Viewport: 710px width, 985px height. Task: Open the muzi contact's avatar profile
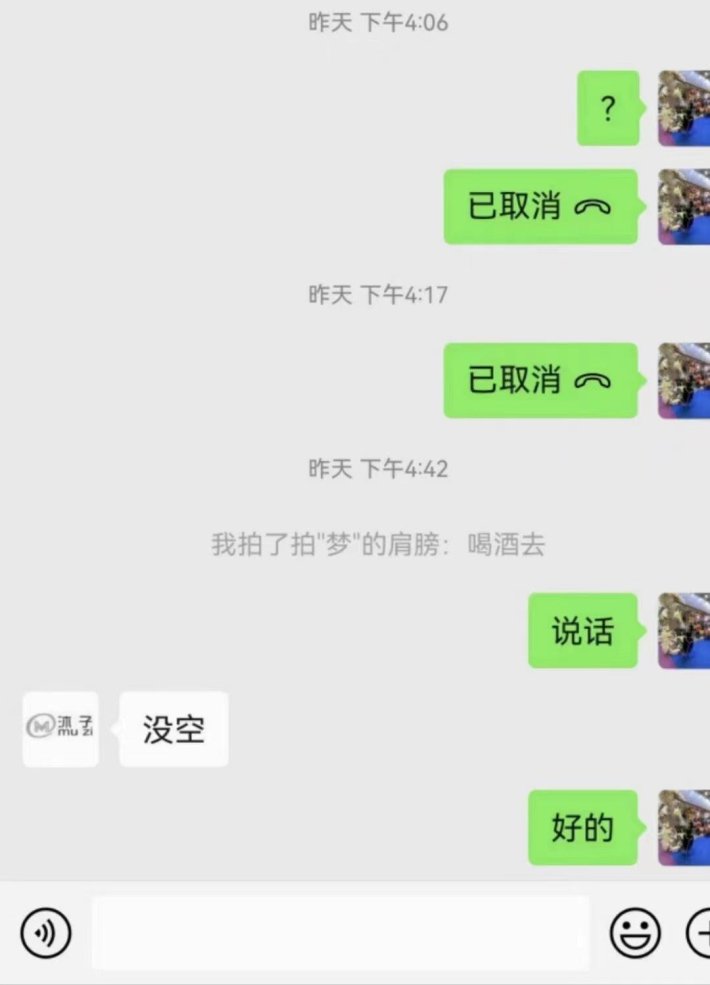[x=61, y=729]
